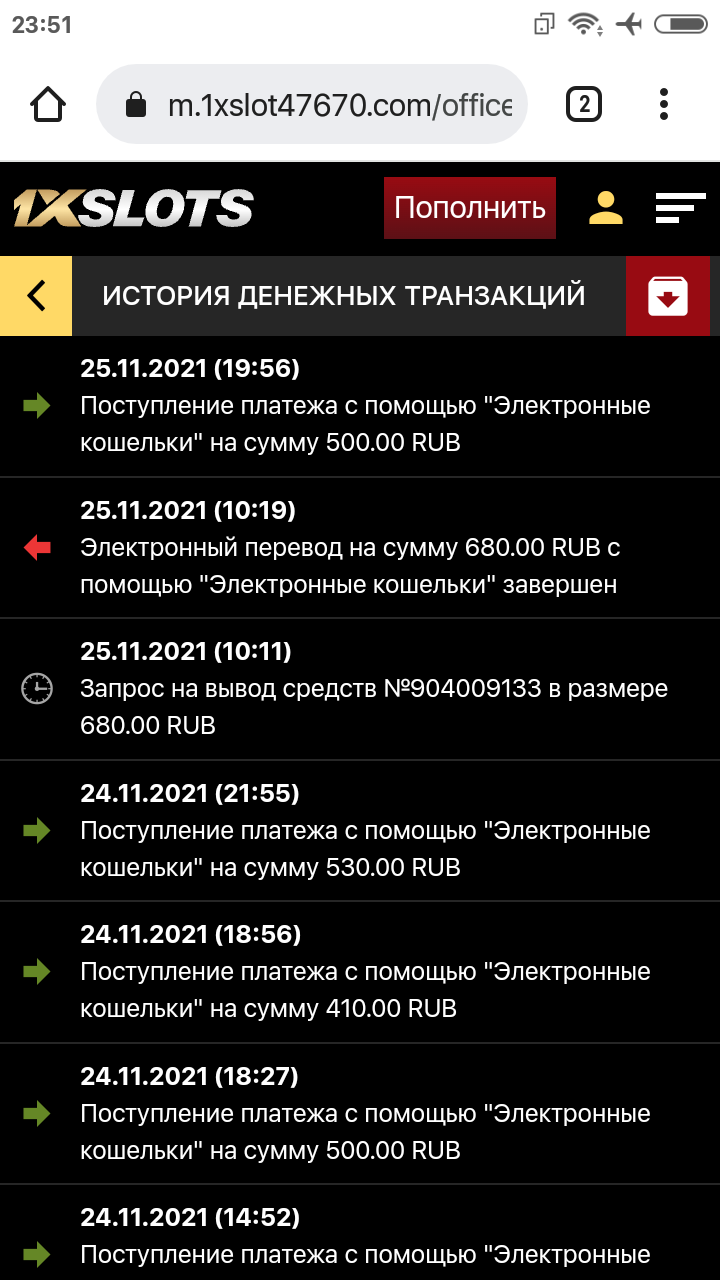Open the browser three-dot menu
This screenshot has width=720, height=1280.
click(663, 103)
